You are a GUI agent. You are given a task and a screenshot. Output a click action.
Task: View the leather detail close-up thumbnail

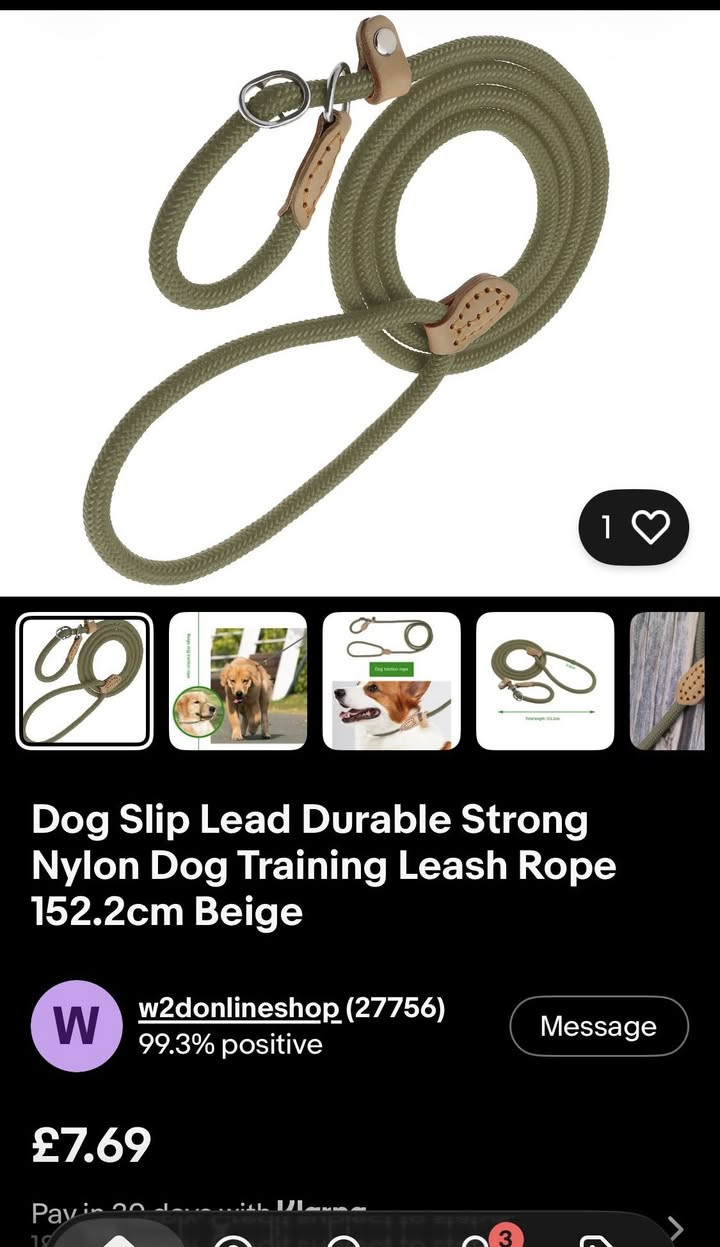coord(673,681)
